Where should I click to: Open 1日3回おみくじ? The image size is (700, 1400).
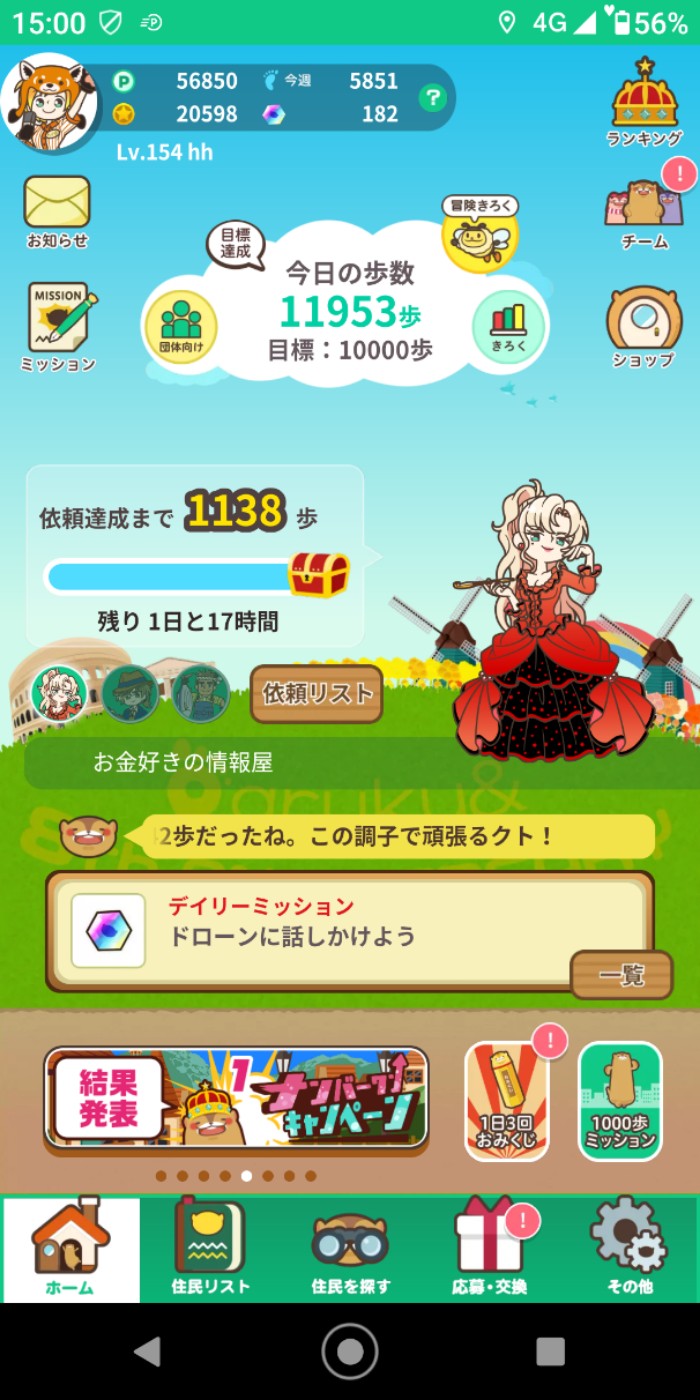(x=507, y=1100)
